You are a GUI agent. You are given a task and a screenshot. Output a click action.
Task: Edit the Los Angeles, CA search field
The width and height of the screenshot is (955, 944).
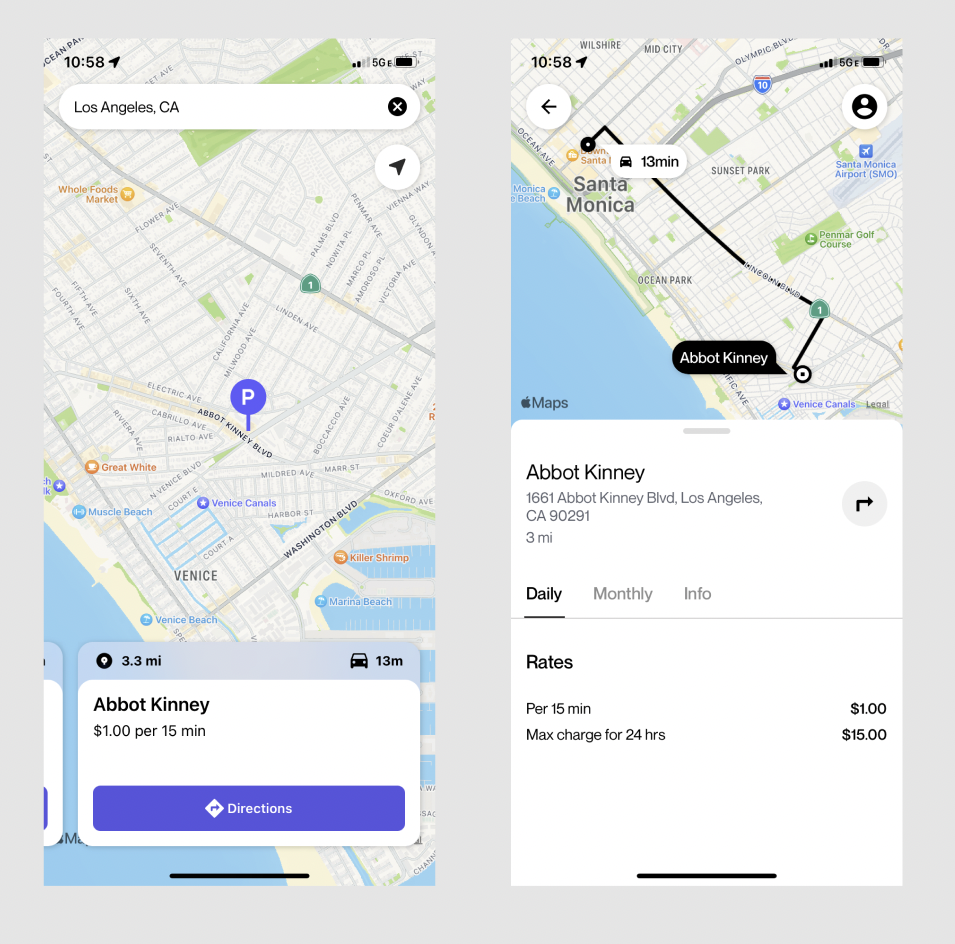coord(220,107)
